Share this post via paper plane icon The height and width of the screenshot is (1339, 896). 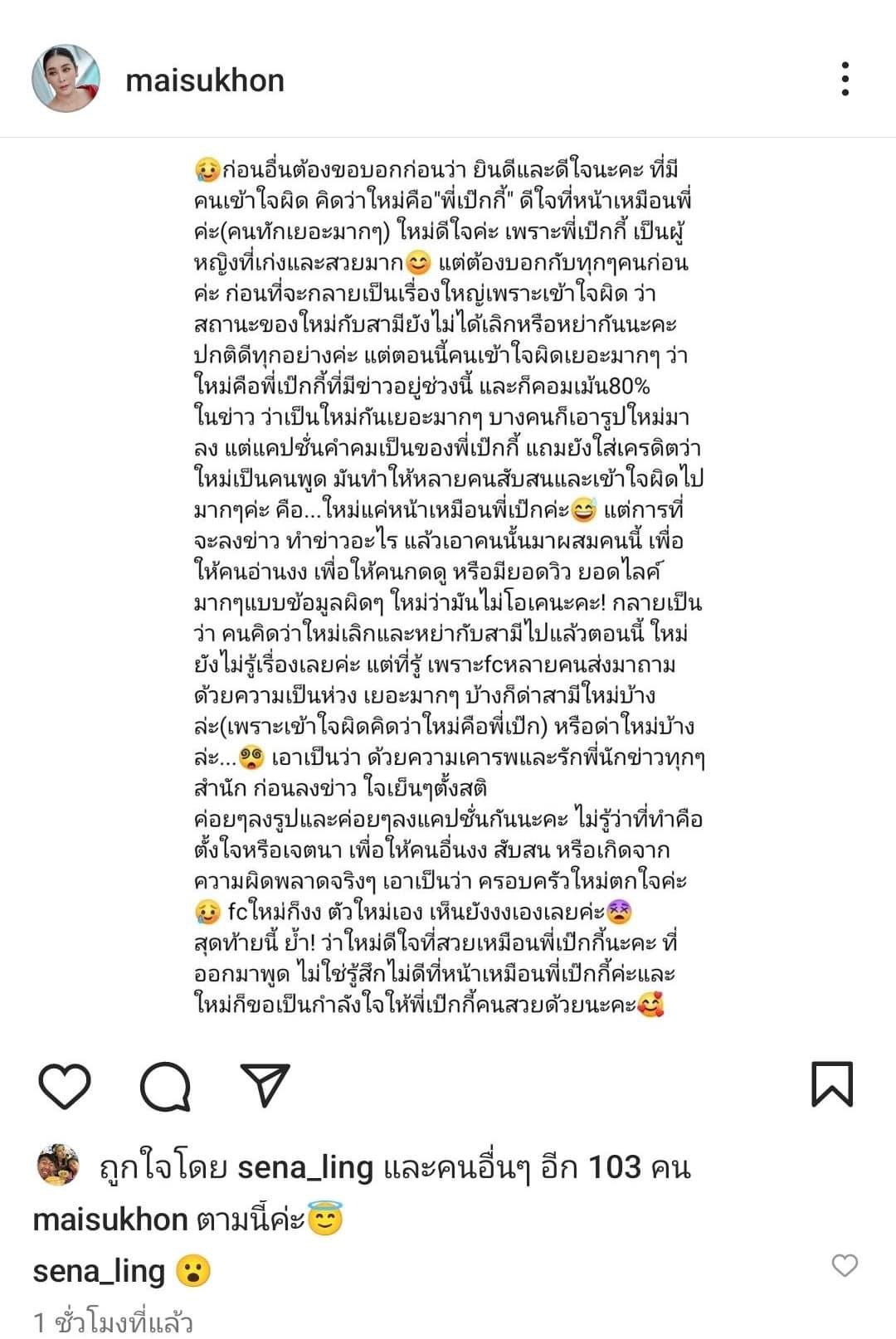265,1083
